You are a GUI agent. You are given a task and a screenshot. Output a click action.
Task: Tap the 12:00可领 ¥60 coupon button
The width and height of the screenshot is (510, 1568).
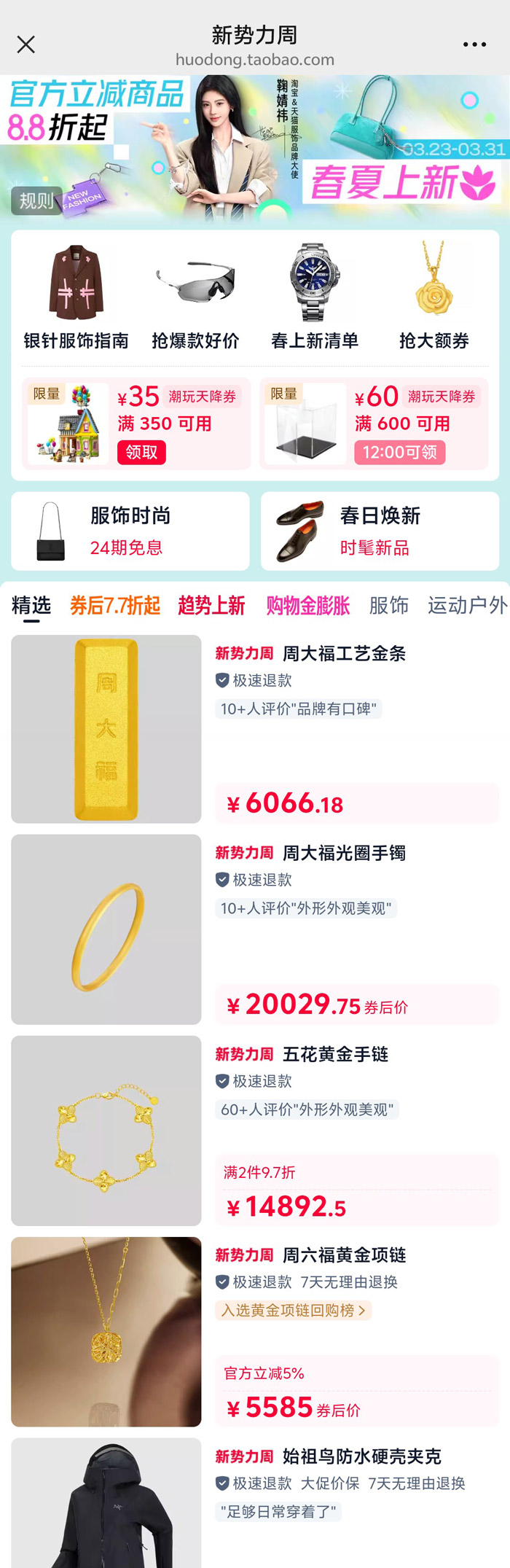[x=399, y=453]
